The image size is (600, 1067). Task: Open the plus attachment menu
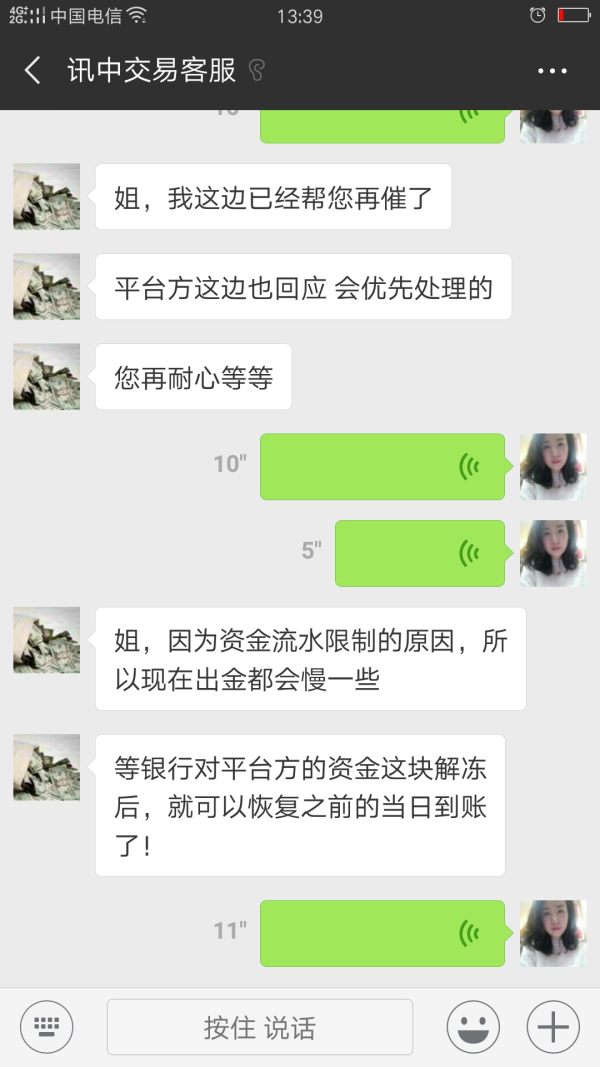(x=553, y=1026)
